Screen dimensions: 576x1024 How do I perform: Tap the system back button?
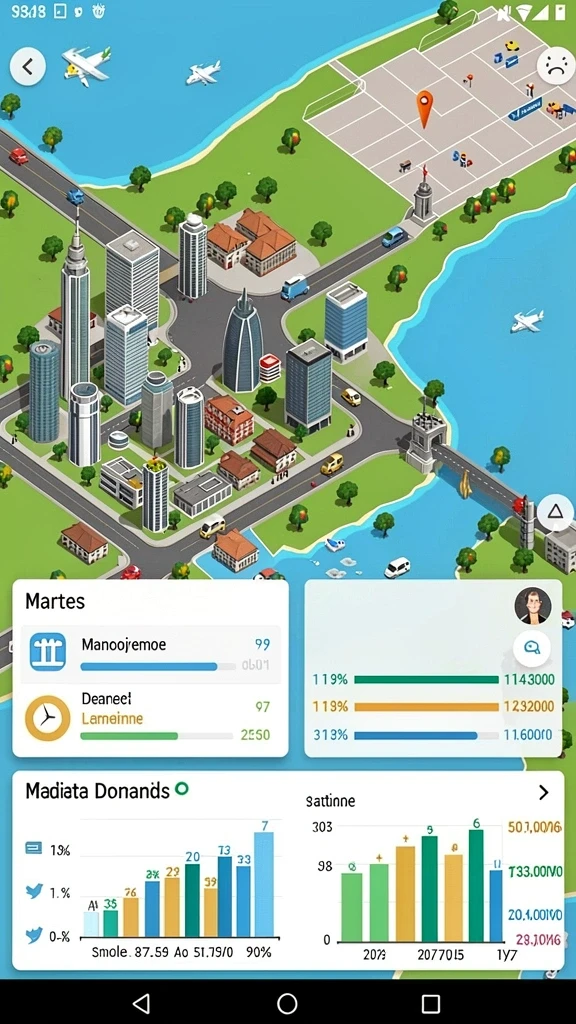[142, 1003]
